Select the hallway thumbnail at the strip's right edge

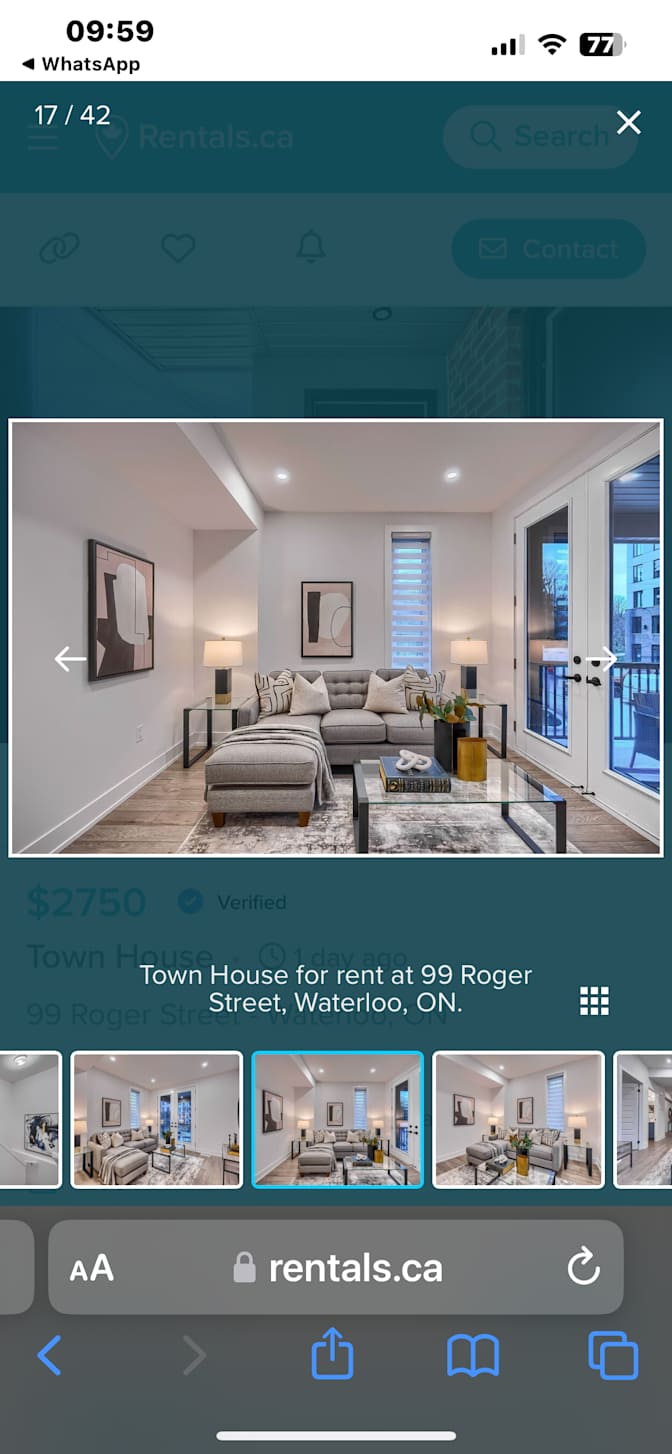coord(644,1119)
